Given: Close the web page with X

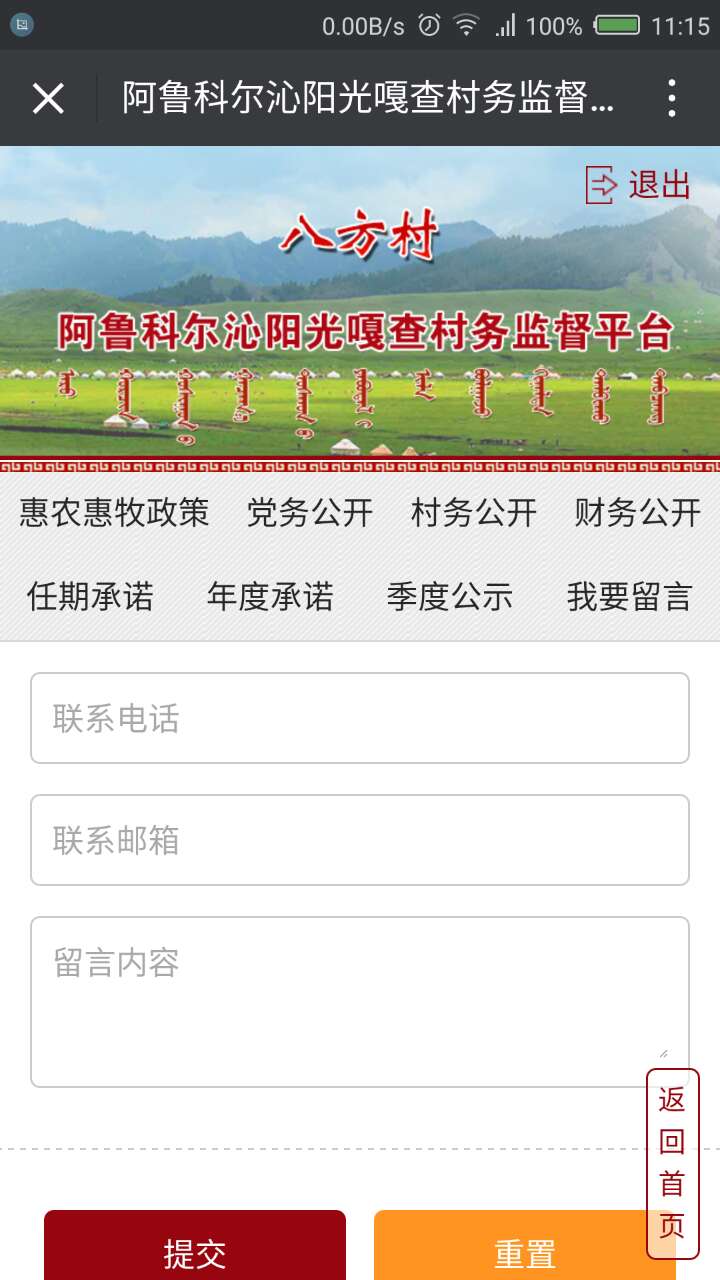Looking at the screenshot, I should [x=48, y=98].
